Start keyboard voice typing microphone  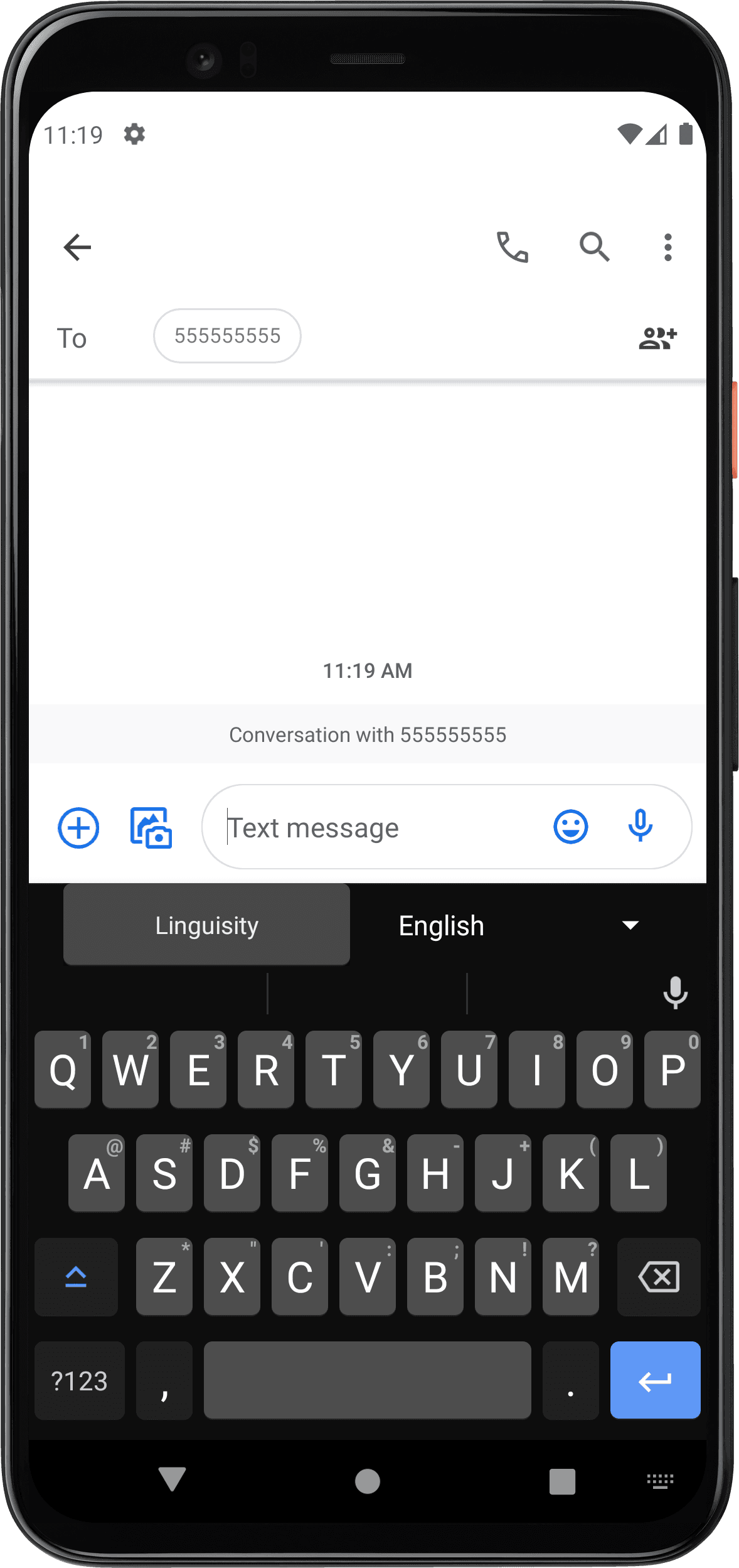pyautogui.click(x=675, y=993)
